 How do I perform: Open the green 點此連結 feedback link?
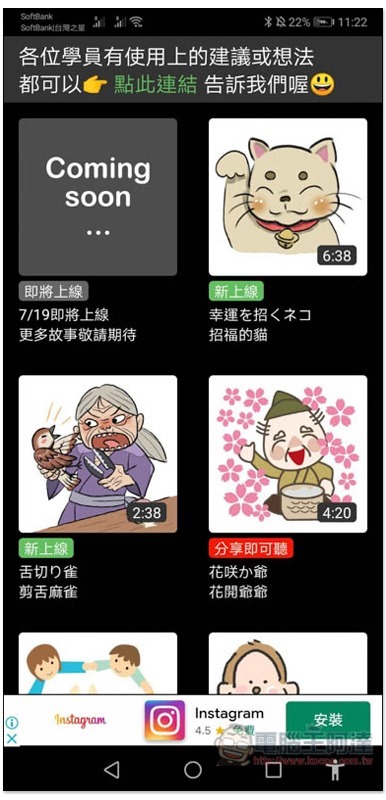[x=155, y=85]
